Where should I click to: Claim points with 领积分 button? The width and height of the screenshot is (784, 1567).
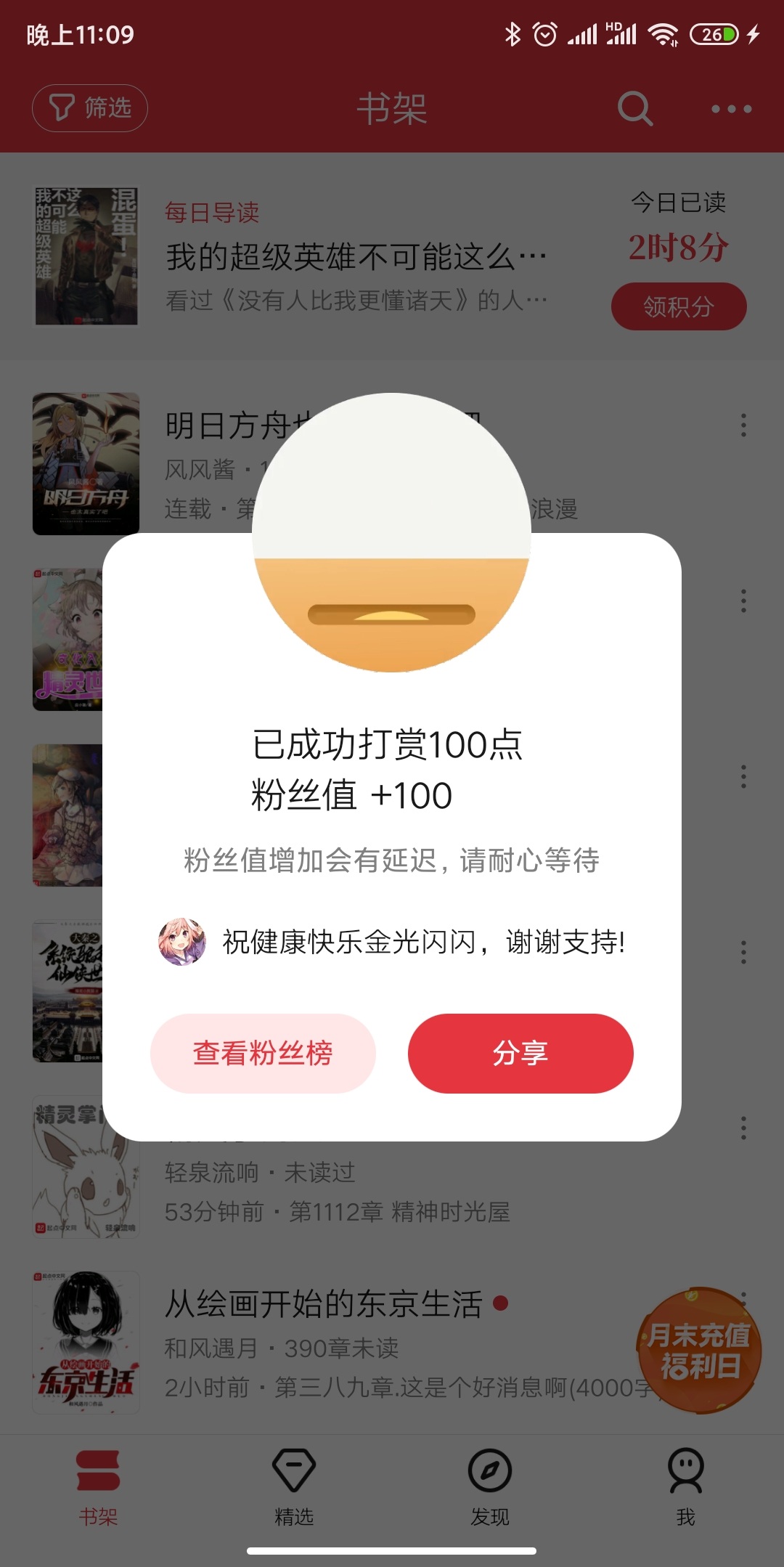(679, 306)
